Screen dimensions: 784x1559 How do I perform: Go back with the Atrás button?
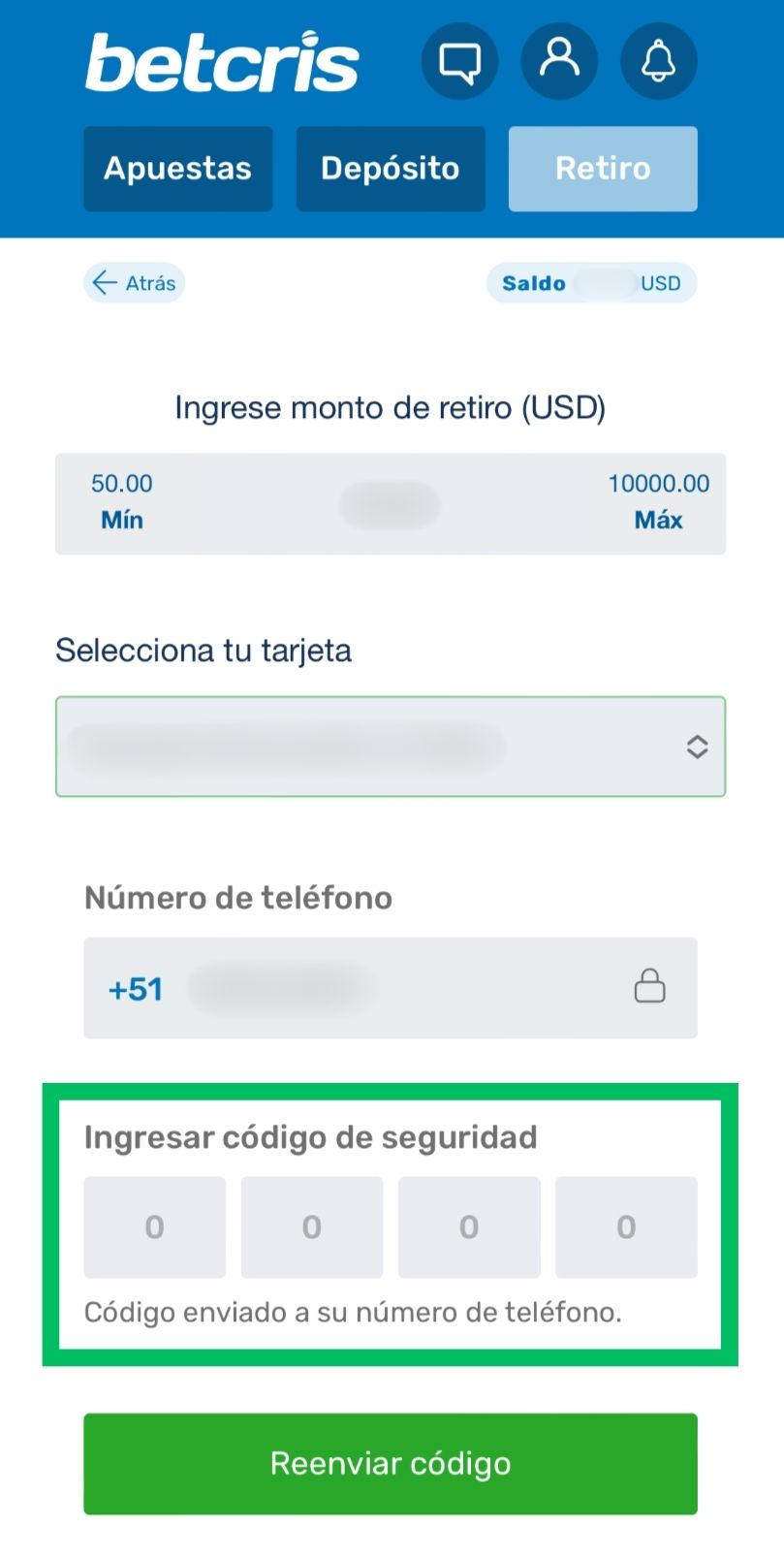coord(135,283)
